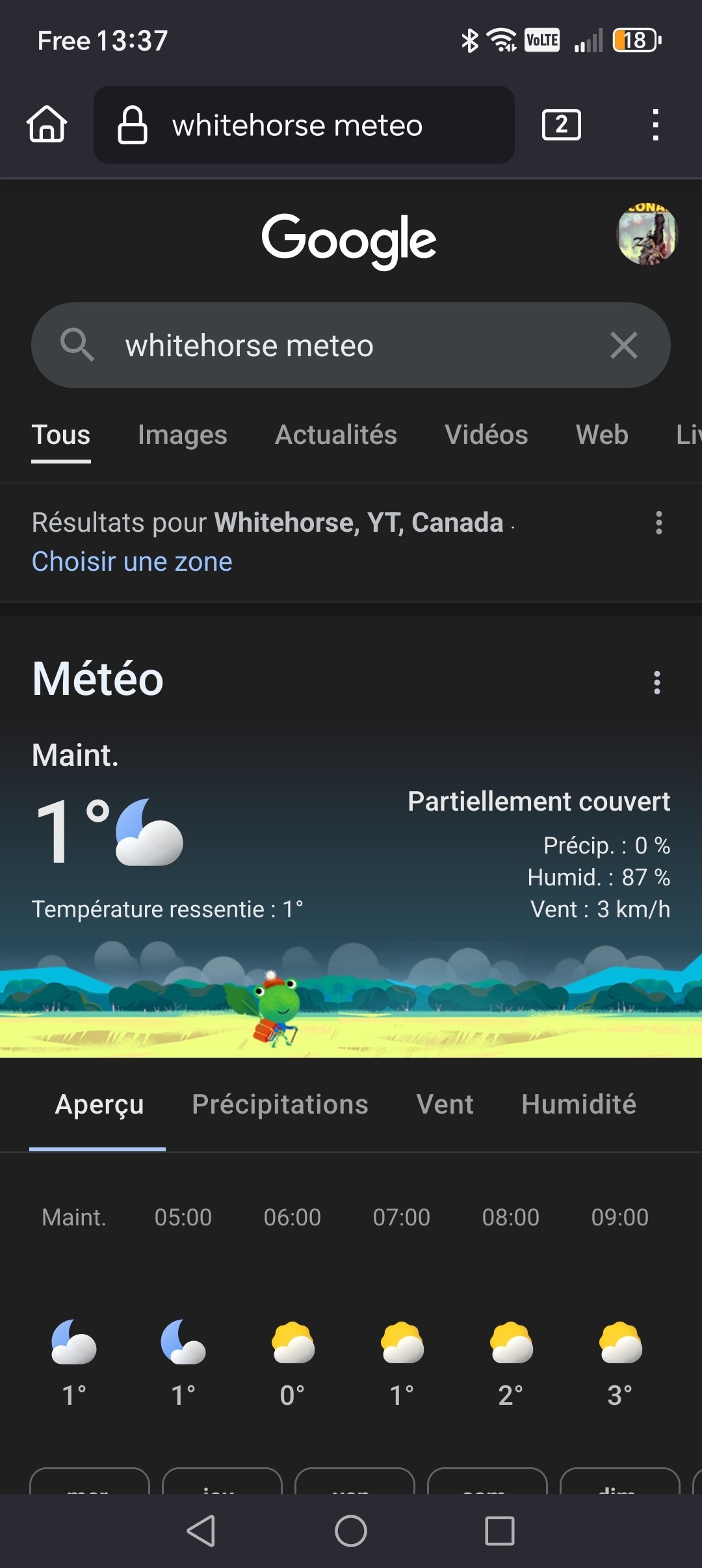Viewport: 702px width, 1568px height.
Task: Open the browser home page
Action: [x=47, y=124]
